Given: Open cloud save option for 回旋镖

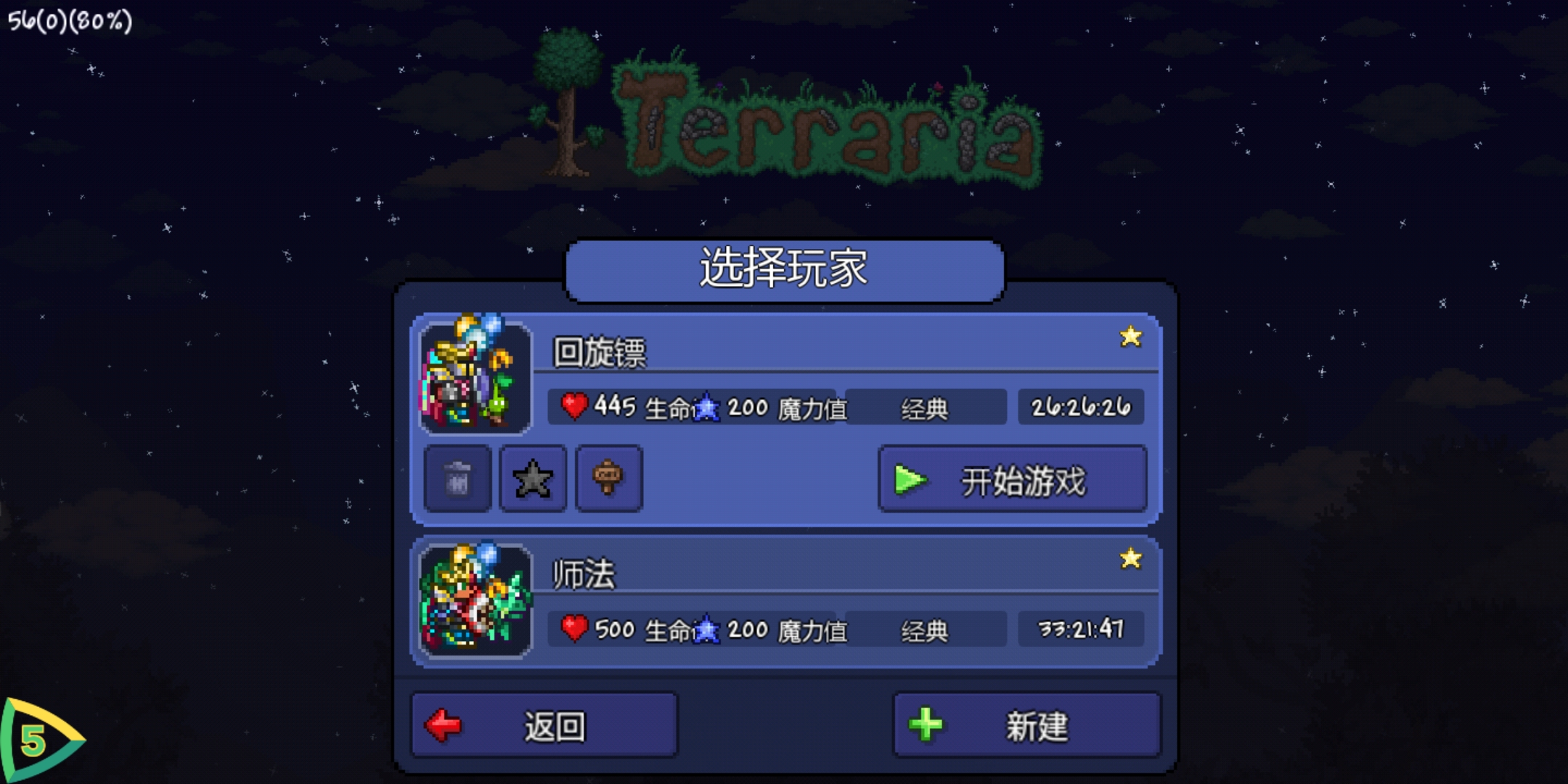Looking at the screenshot, I should pos(608,479).
